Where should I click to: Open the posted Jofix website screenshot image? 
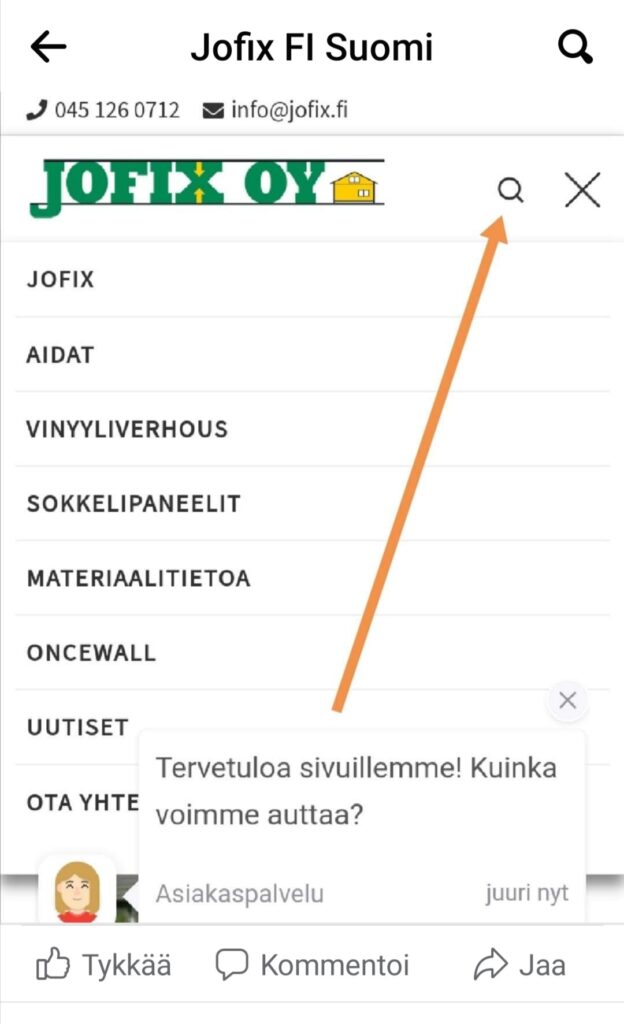(x=312, y=500)
